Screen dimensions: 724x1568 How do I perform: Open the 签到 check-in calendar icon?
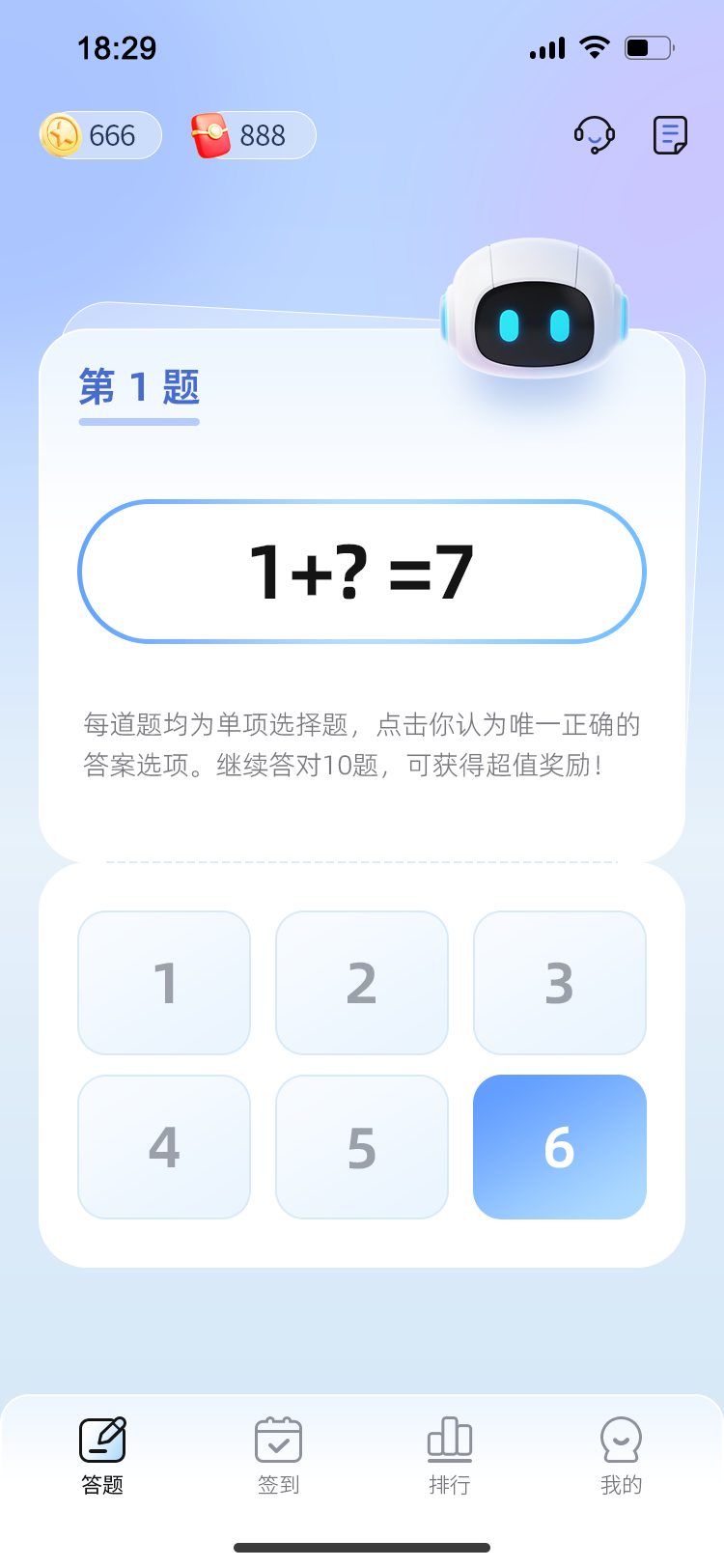(x=277, y=1439)
